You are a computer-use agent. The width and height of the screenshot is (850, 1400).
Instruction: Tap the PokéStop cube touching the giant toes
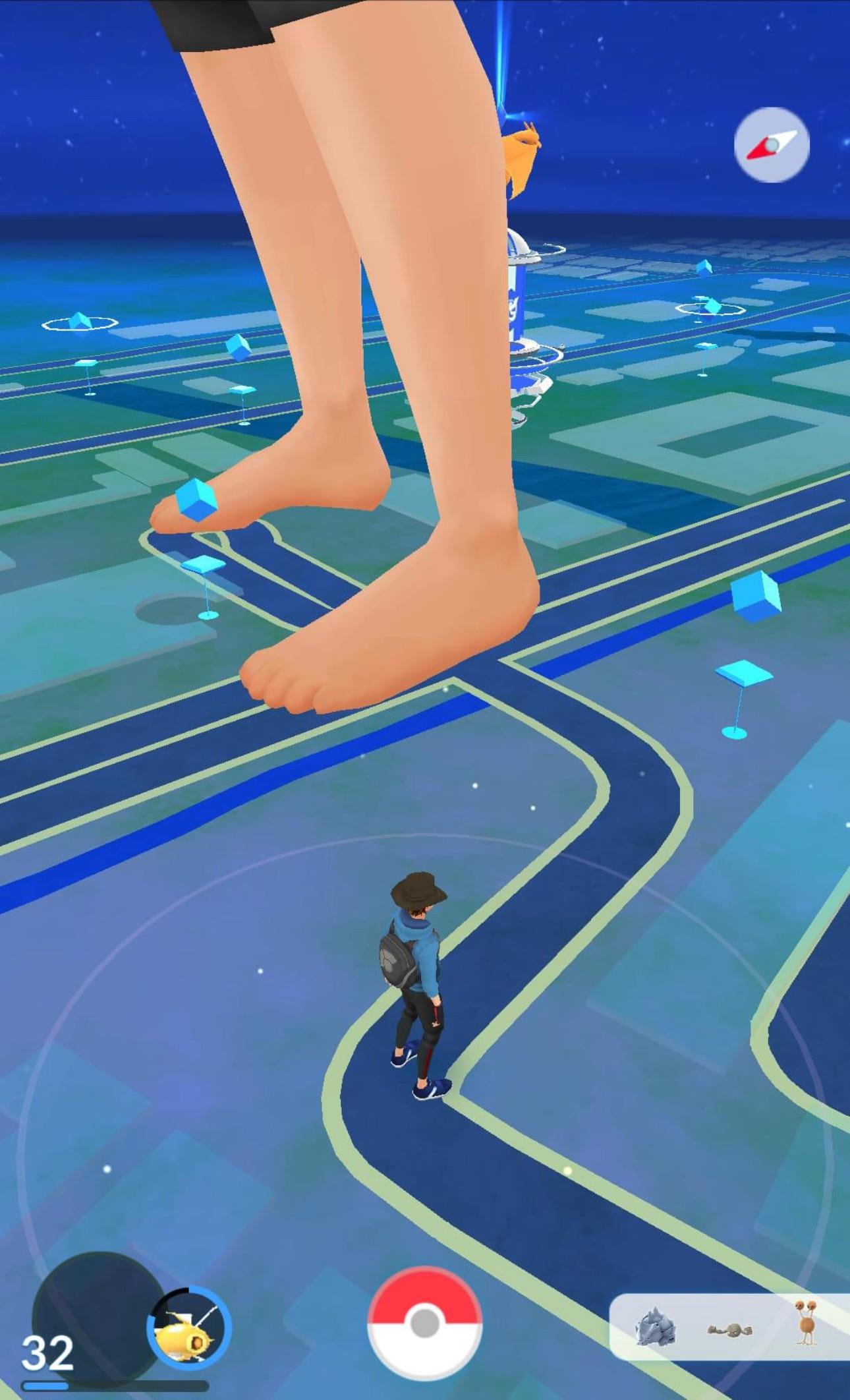click(x=196, y=500)
